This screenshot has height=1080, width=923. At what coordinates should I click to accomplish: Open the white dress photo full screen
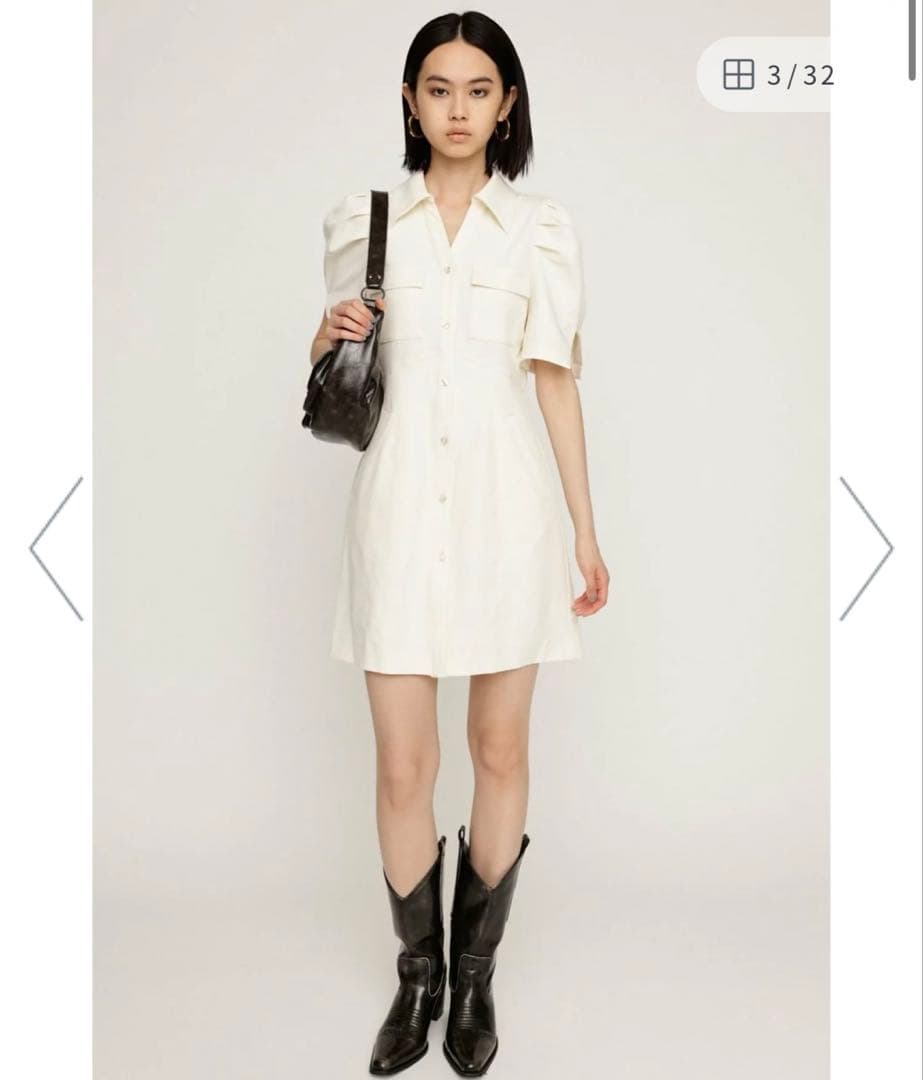pyautogui.click(x=462, y=540)
